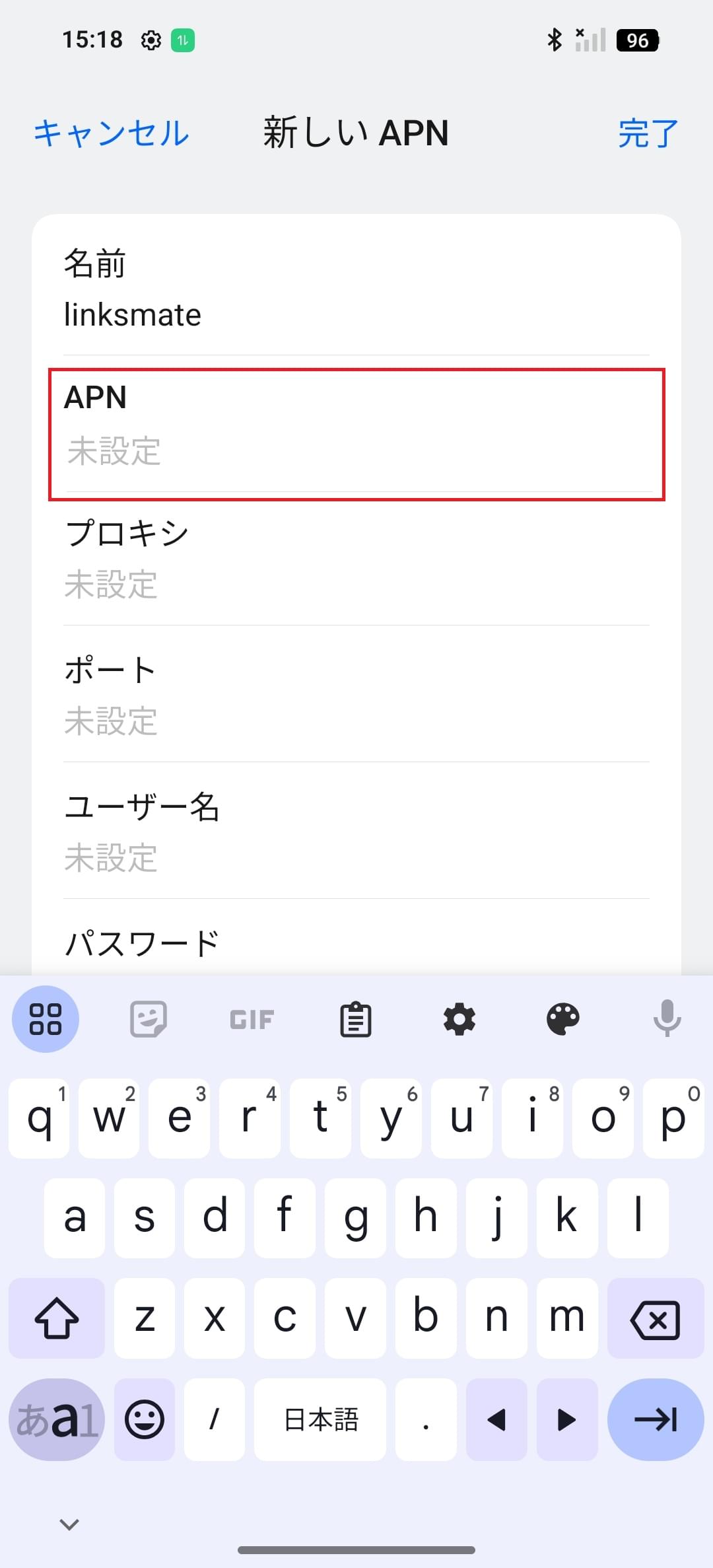Open keyboard settings gear
The height and width of the screenshot is (1568, 713).
pyautogui.click(x=459, y=1019)
